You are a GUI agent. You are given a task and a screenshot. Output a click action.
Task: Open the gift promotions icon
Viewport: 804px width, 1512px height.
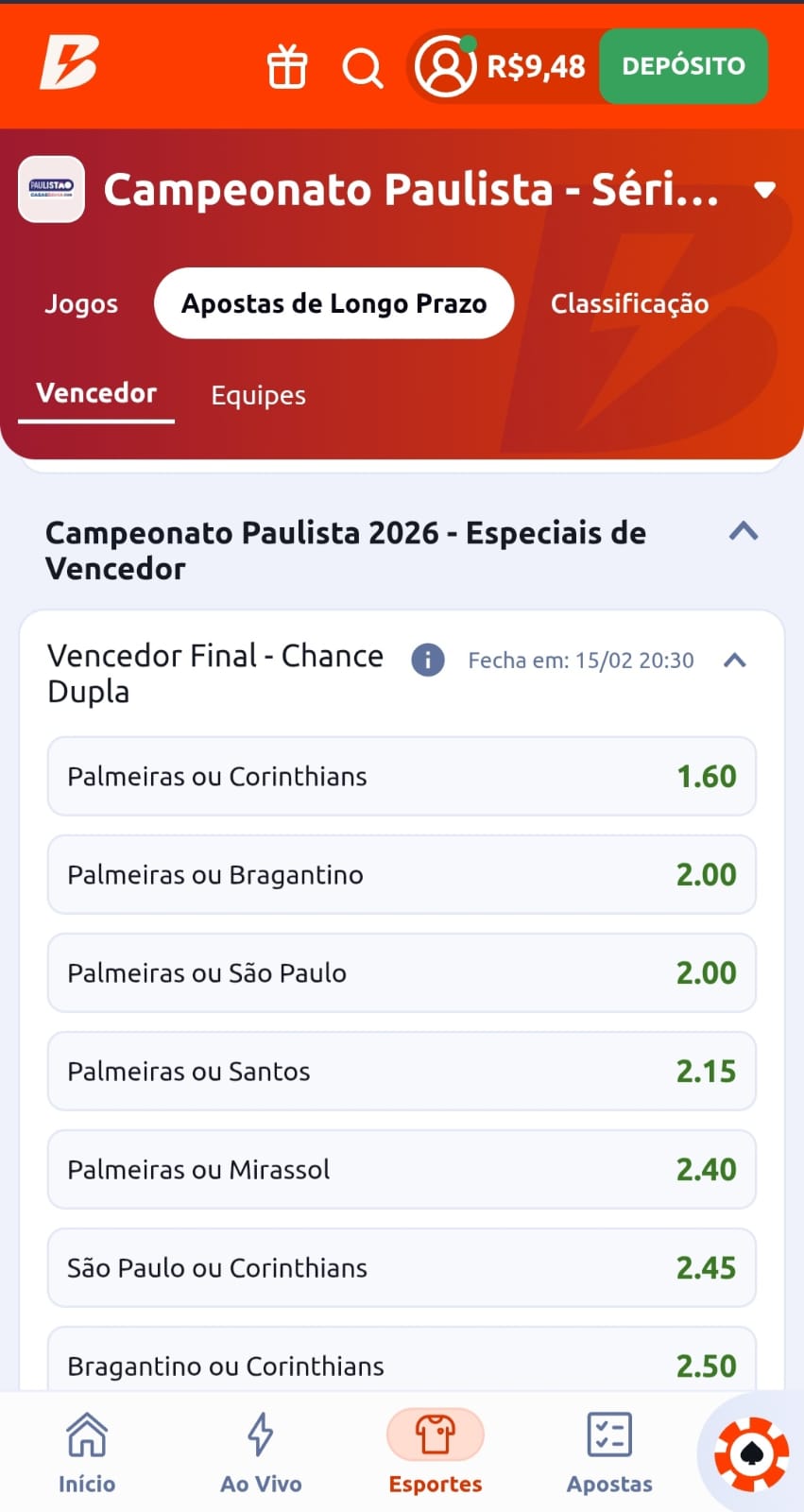click(286, 66)
